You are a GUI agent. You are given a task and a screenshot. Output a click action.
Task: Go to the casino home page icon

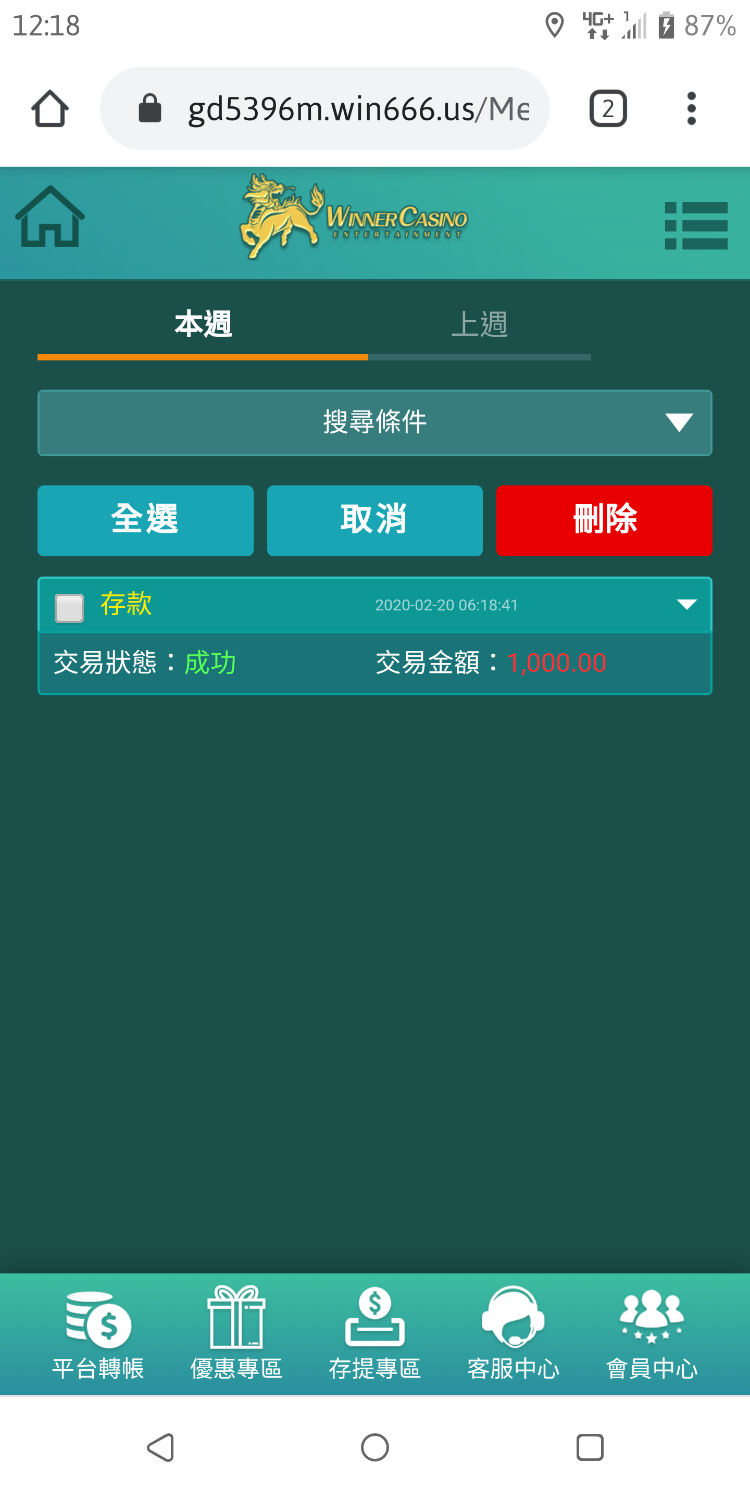coord(50,218)
